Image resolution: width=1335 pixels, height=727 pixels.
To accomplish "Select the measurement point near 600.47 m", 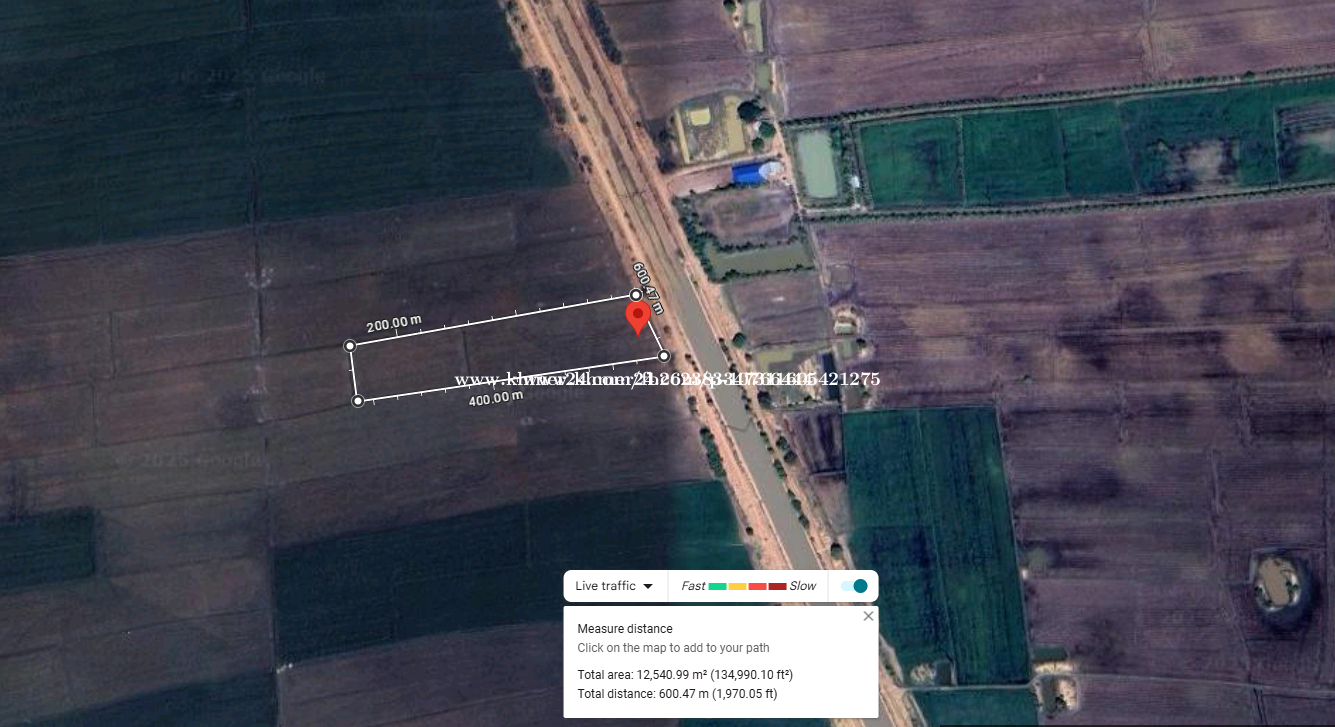I will [635, 295].
